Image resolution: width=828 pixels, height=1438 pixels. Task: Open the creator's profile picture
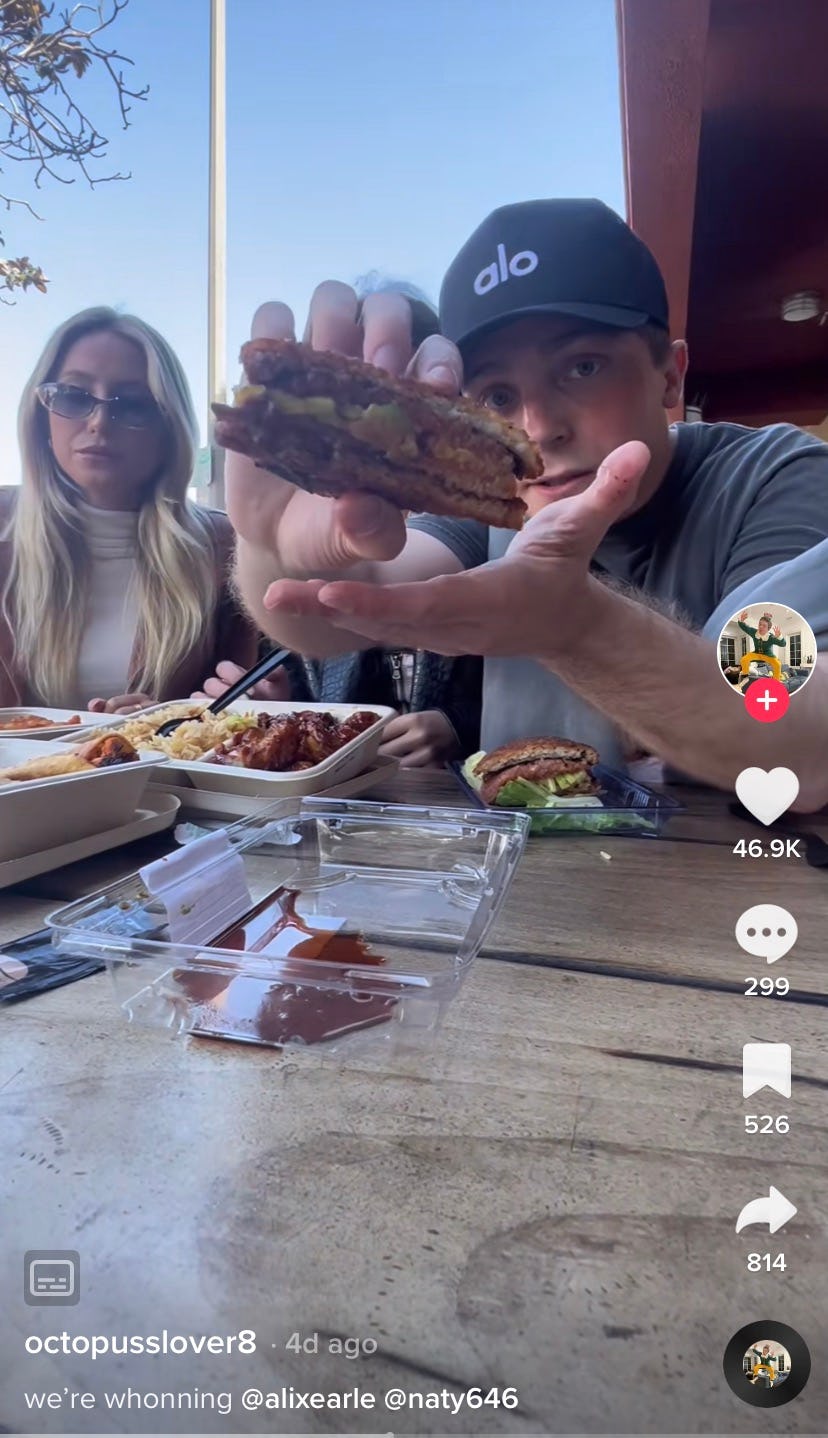tap(766, 650)
